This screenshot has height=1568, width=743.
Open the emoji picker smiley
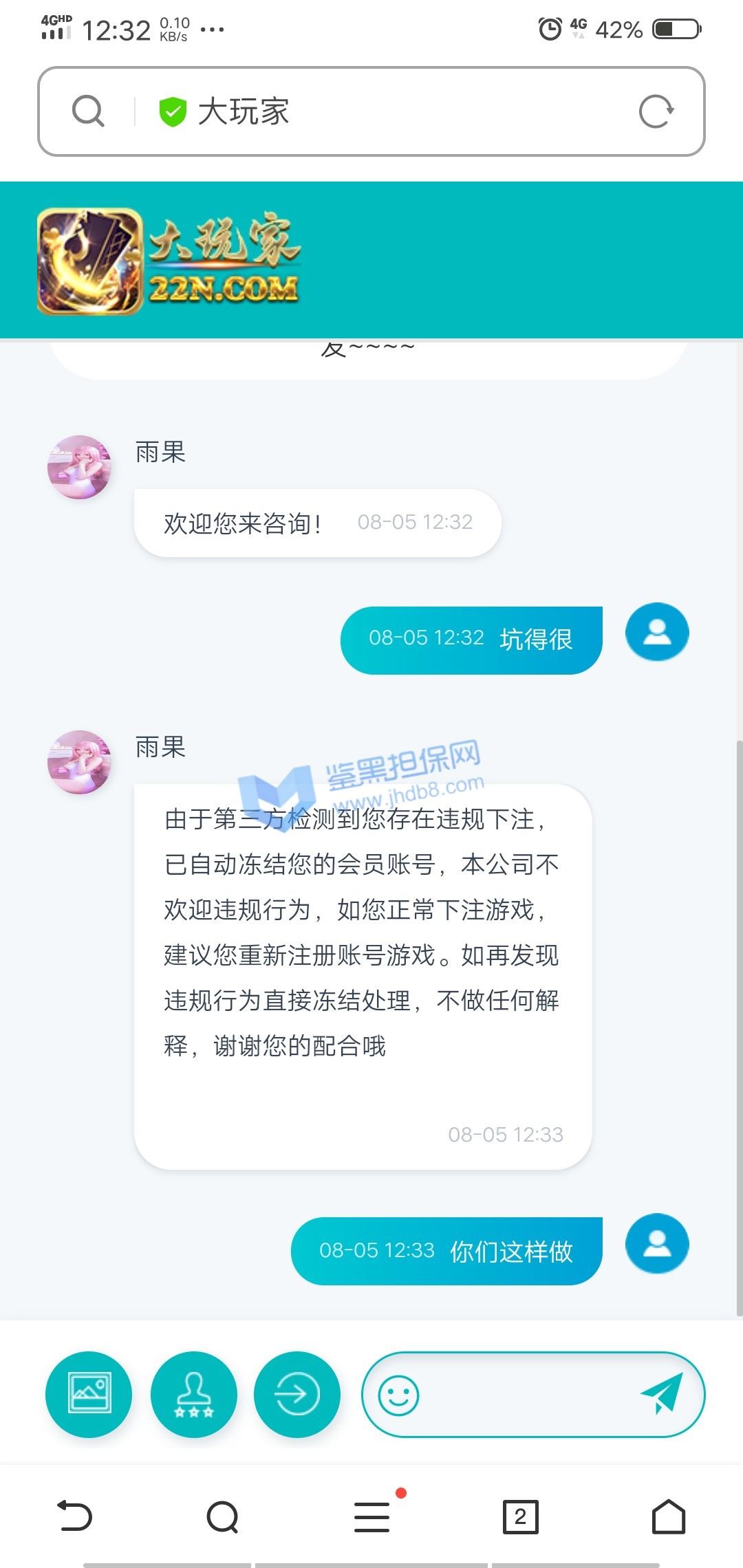pos(399,1395)
